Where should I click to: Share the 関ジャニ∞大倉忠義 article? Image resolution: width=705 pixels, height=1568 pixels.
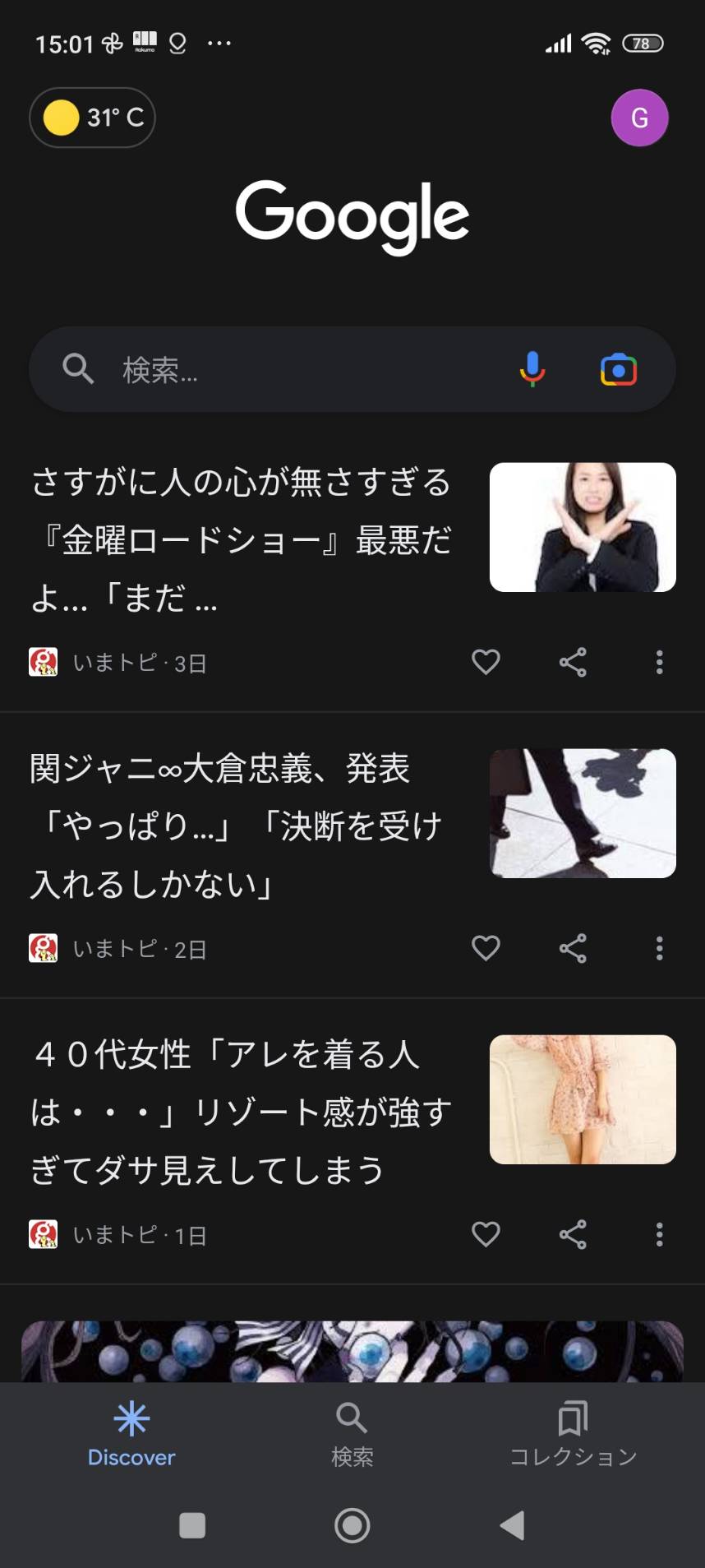(573, 948)
